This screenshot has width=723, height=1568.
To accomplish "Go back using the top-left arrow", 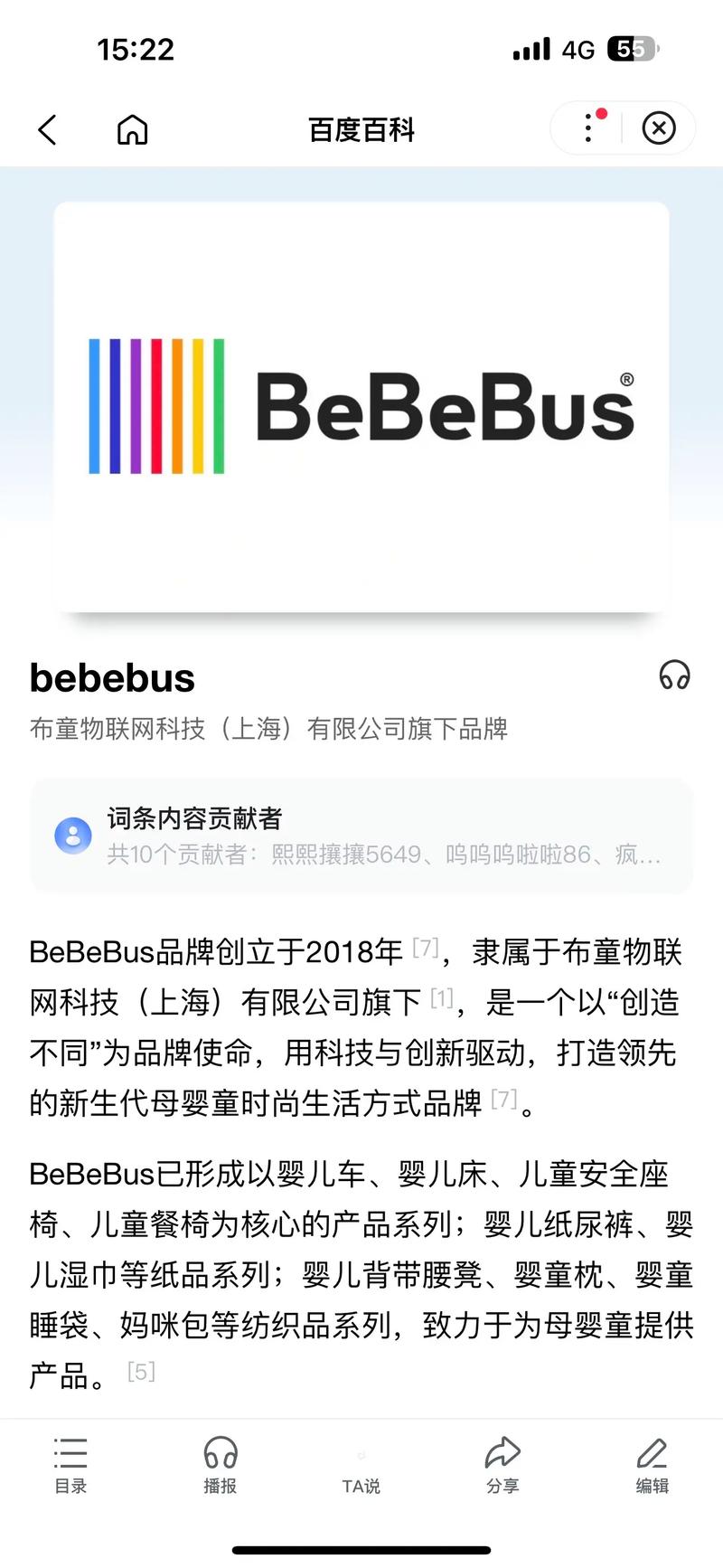I will [48, 130].
